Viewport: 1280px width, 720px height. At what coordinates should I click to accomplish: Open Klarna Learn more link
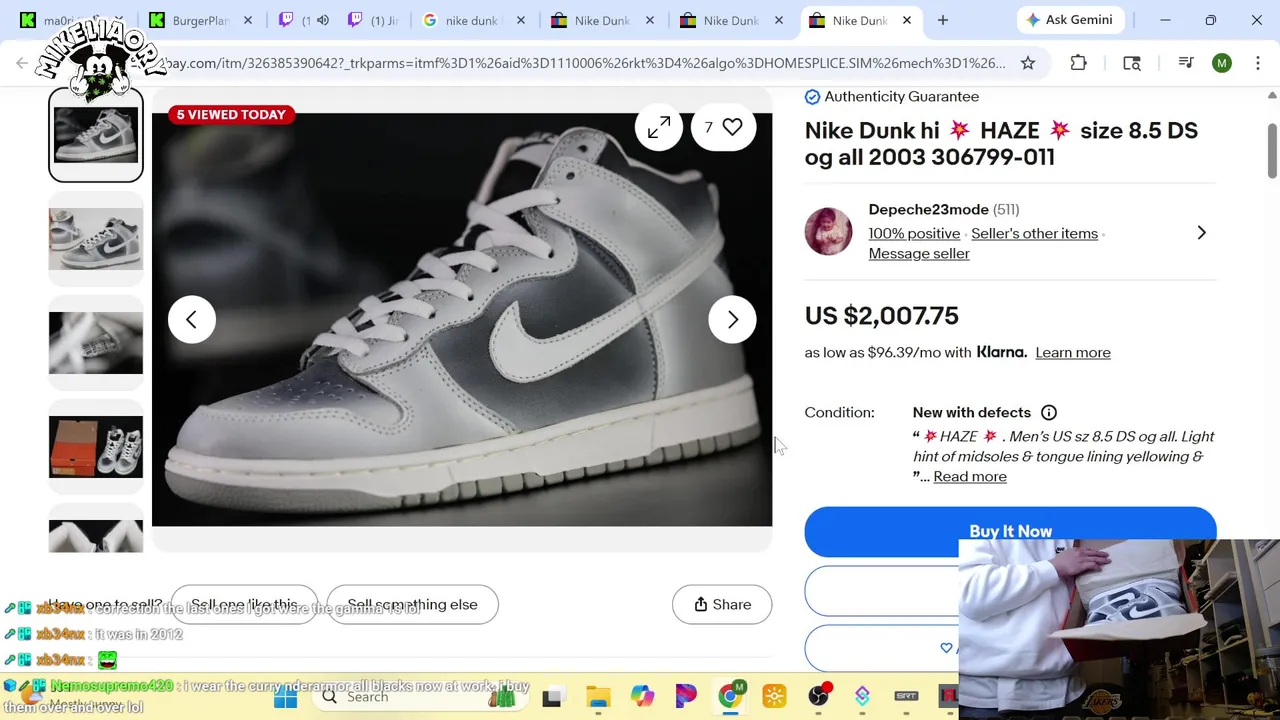[1072, 352]
